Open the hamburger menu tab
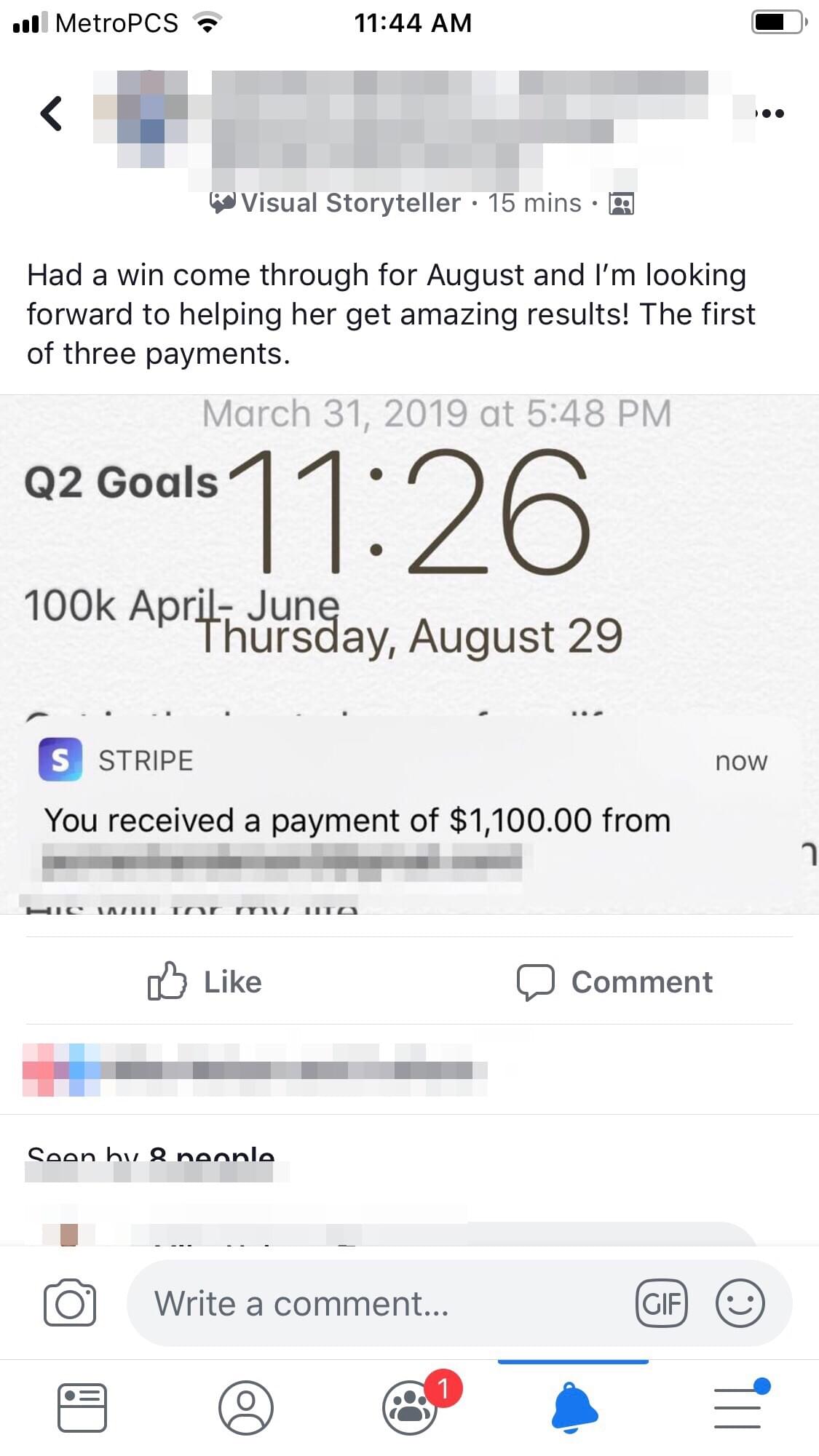 pos(738,1407)
